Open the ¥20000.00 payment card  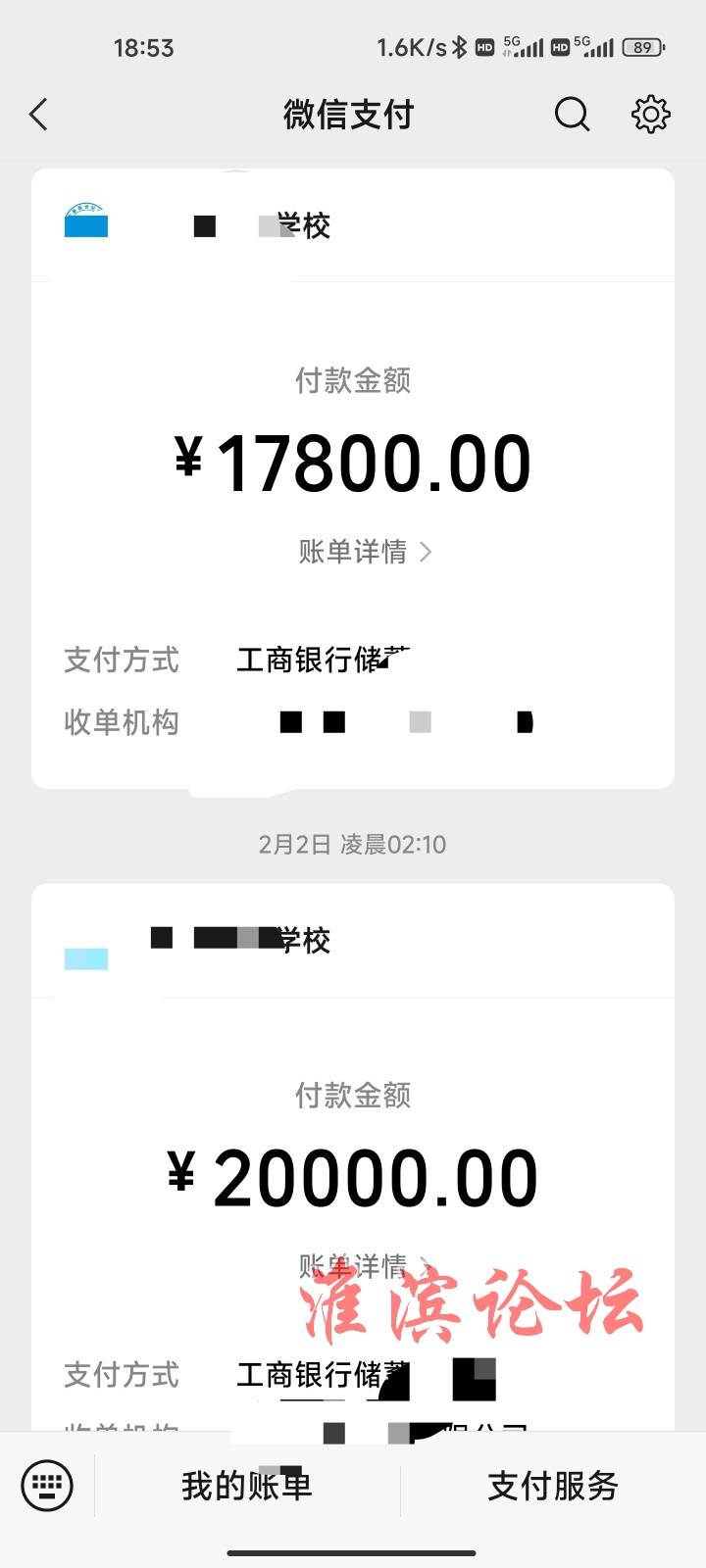pyautogui.click(x=353, y=1157)
